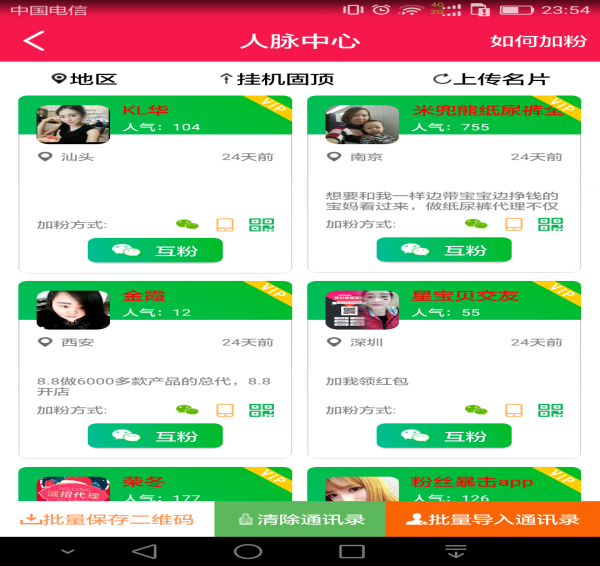The height and width of the screenshot is (566, 600).
Task: Open the QR code icon on KL华's card
Action: click(x=261, y=225)
